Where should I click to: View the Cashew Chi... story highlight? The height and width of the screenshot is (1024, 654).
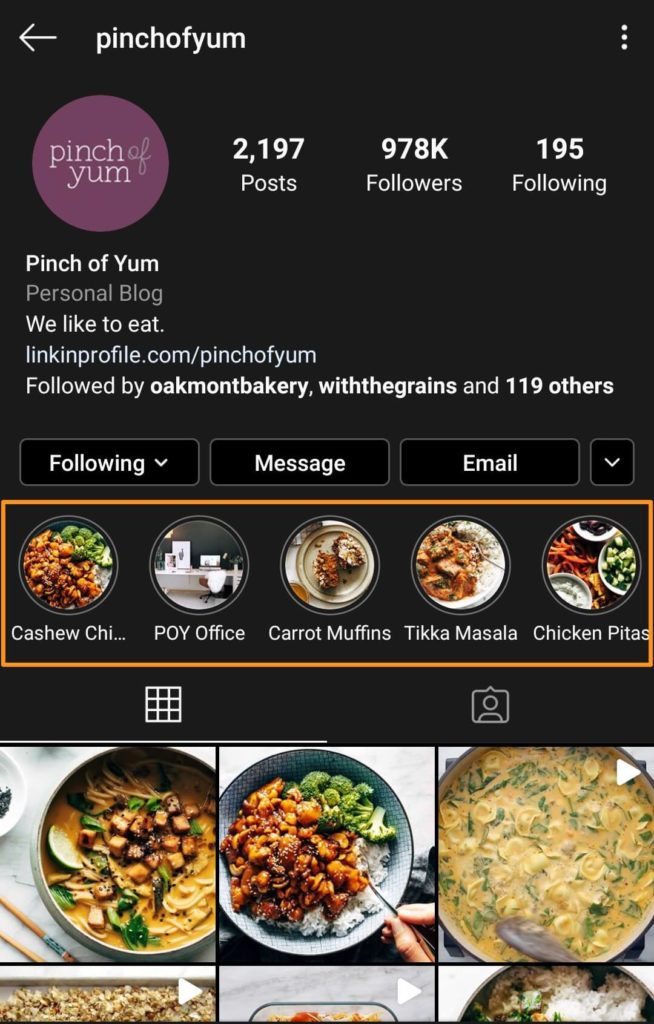click(68, 566)
